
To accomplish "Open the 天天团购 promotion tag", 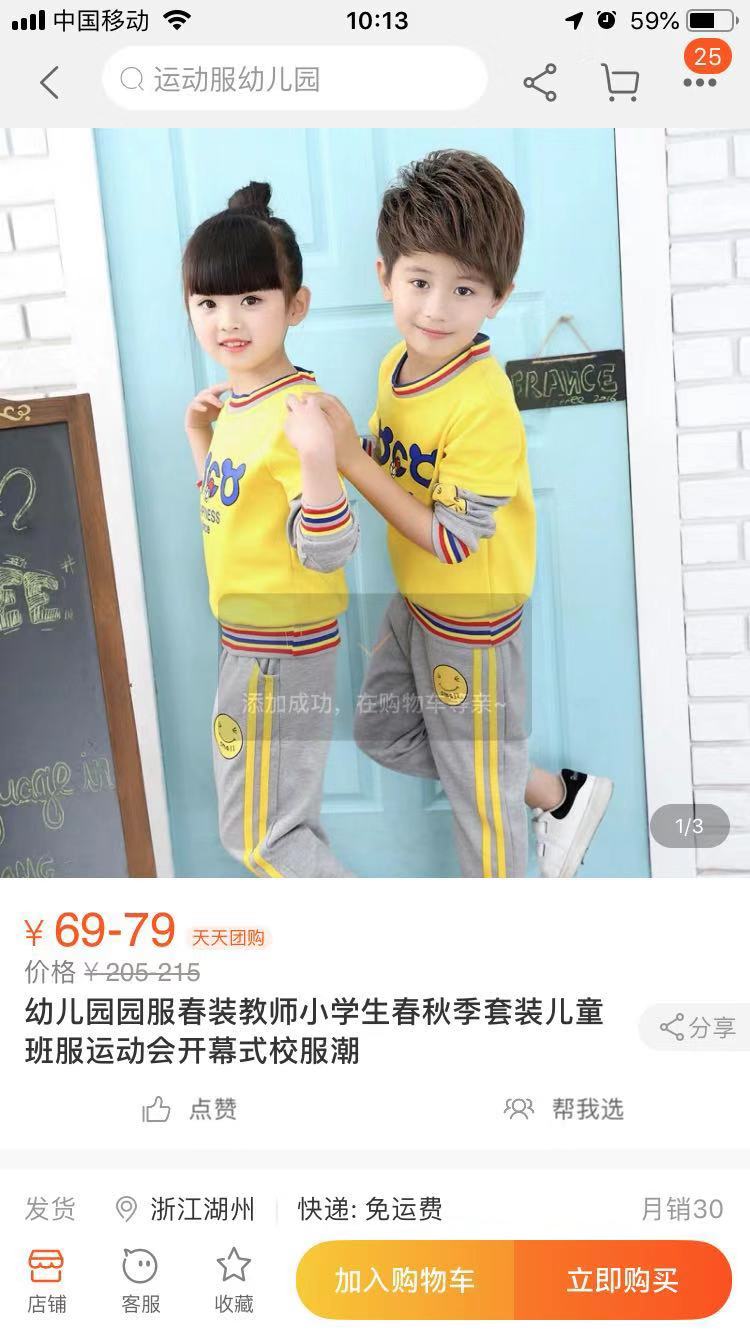I will point(229,938).
